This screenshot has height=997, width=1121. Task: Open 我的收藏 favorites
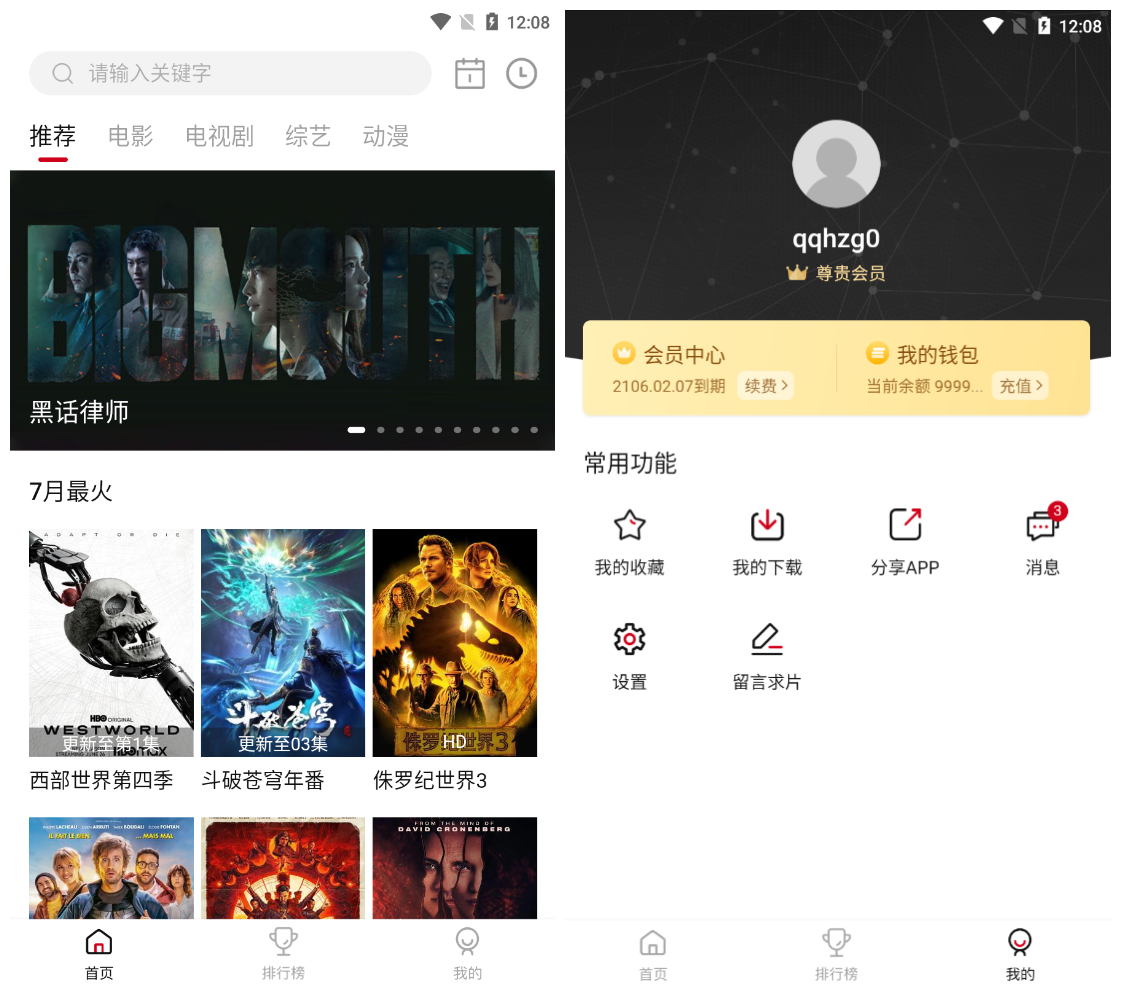click(629, 541)
